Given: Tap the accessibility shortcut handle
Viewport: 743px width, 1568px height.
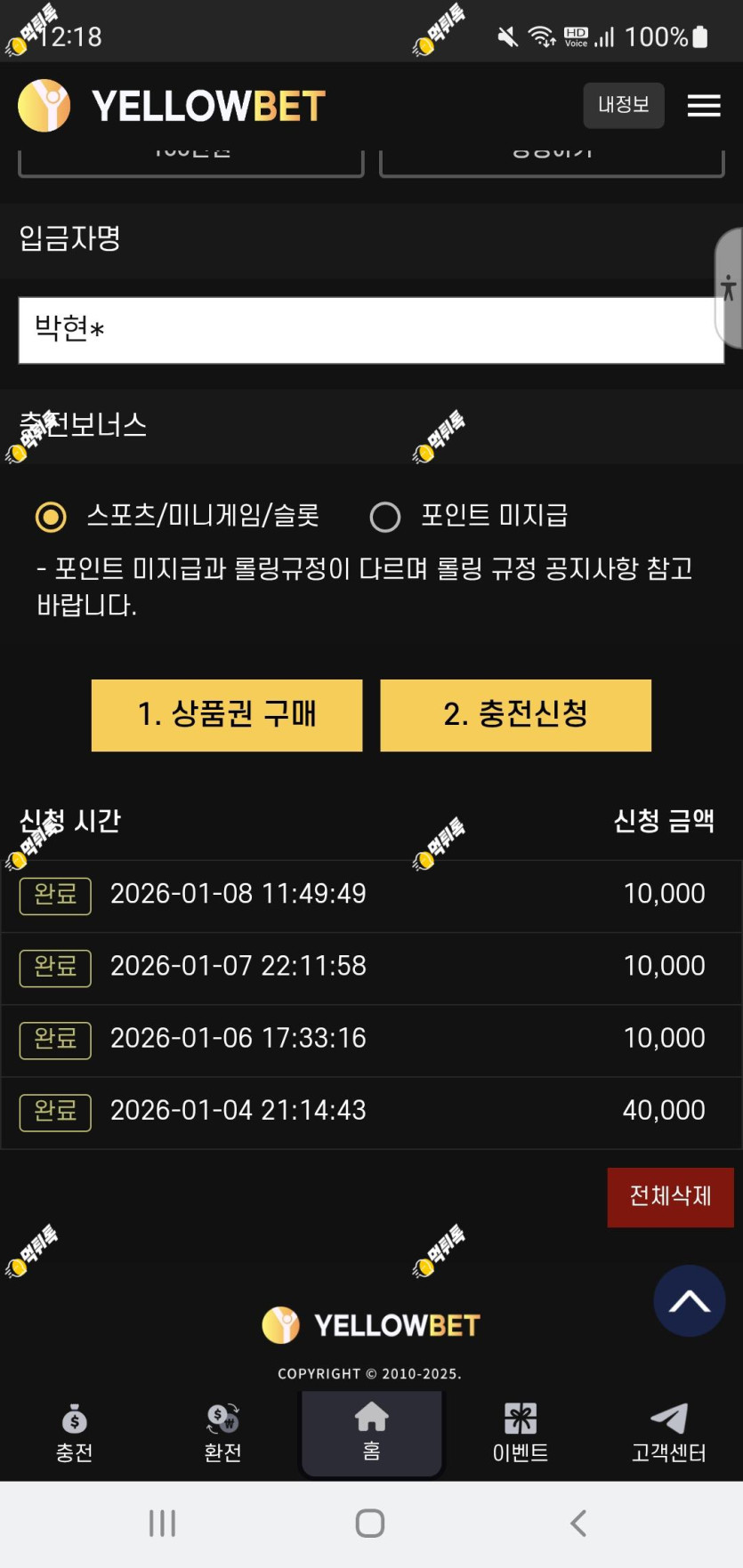Looking at the screenshot, I should click(729, 288).
